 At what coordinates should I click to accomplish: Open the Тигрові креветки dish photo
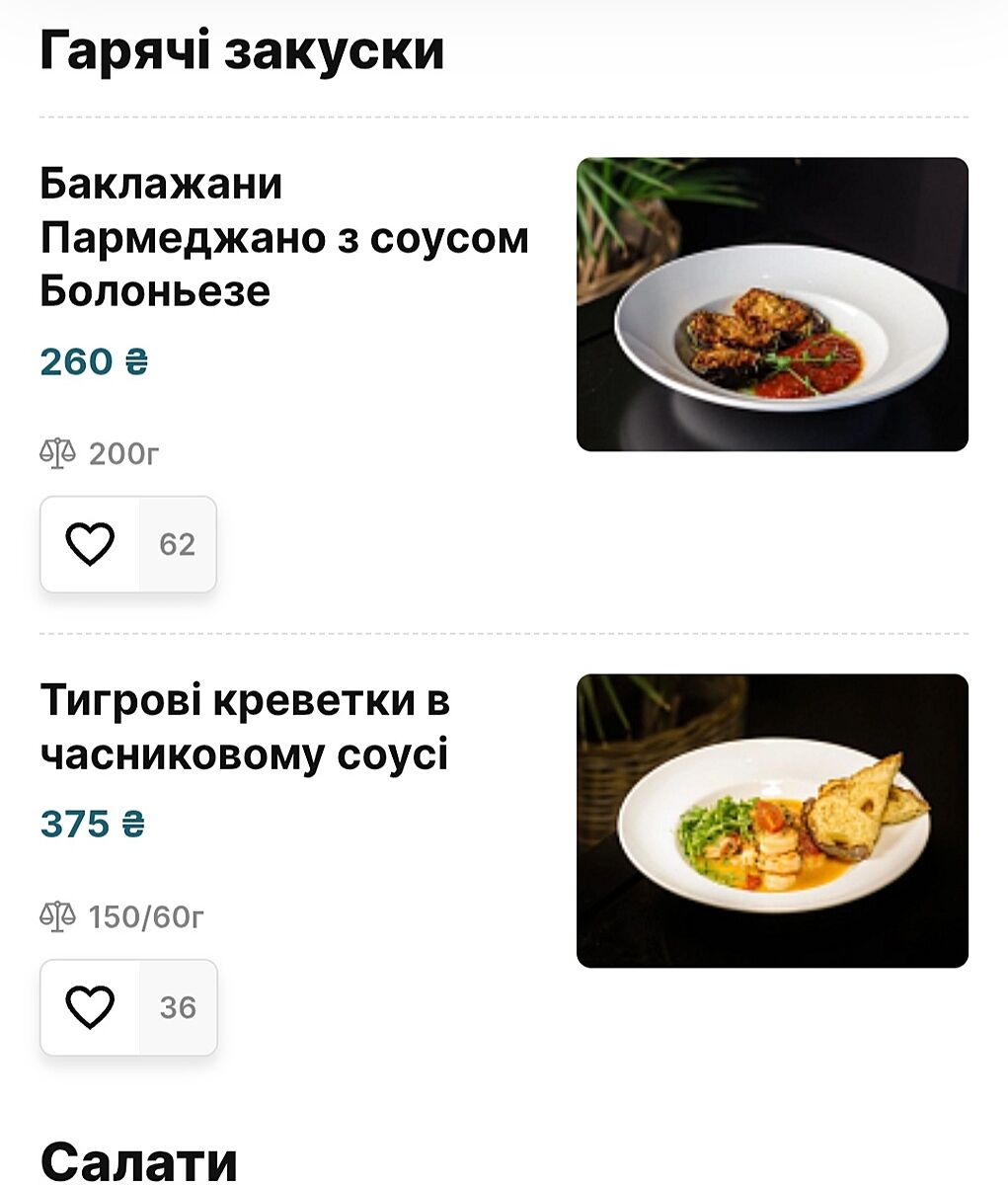(x=772, y=821)
